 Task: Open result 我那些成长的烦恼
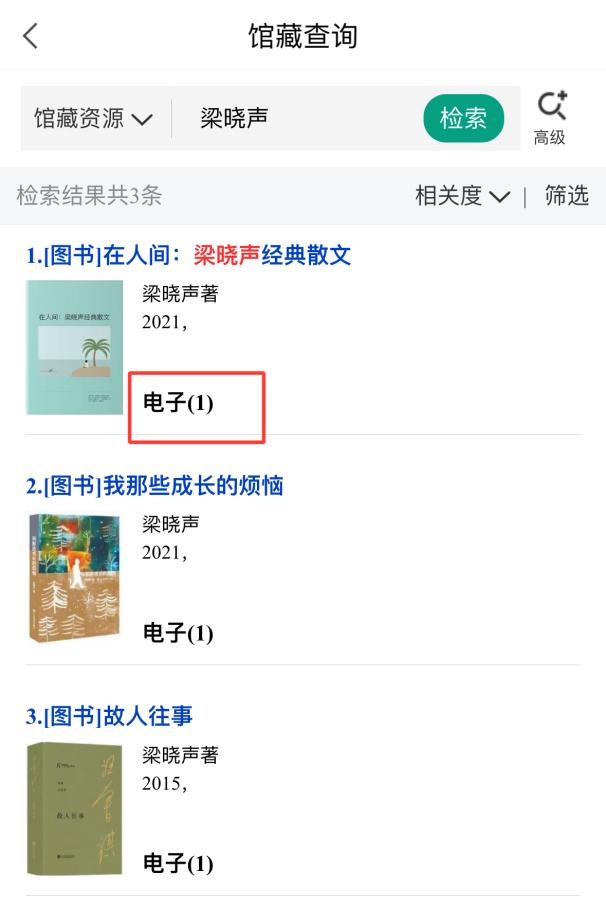point(155,487)
